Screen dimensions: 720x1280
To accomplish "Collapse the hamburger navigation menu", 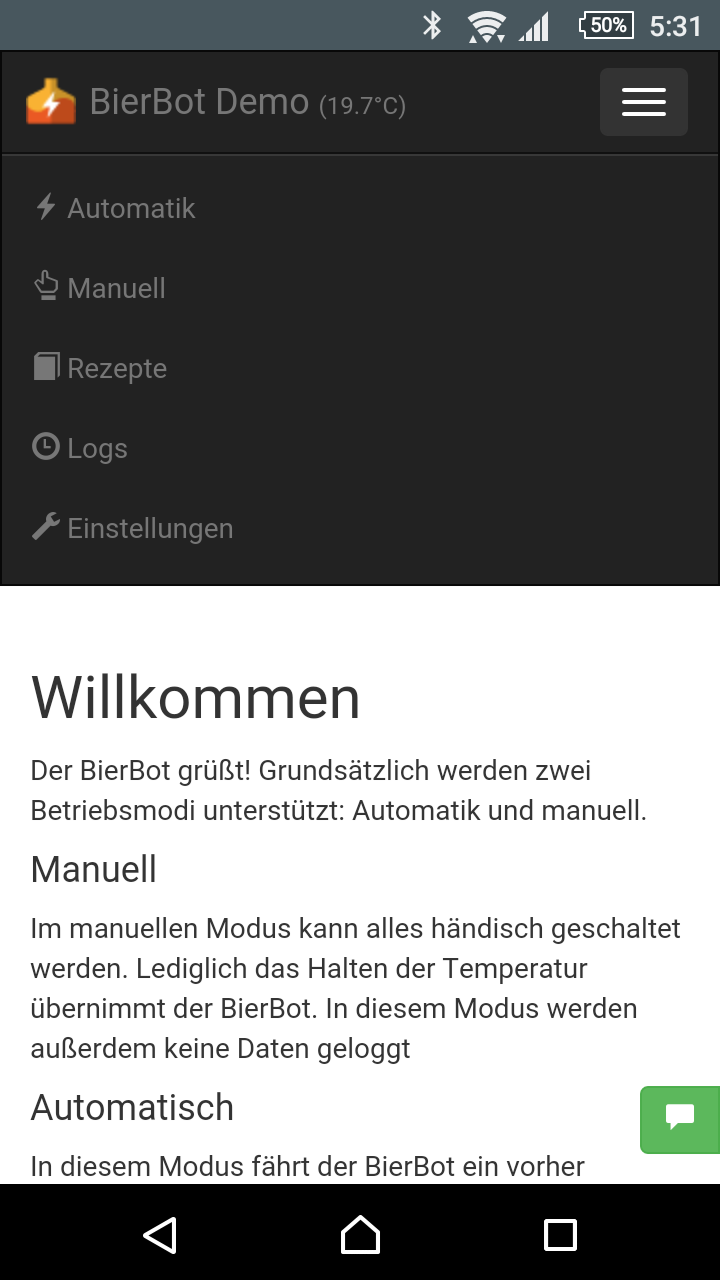I will pos(643,102).
